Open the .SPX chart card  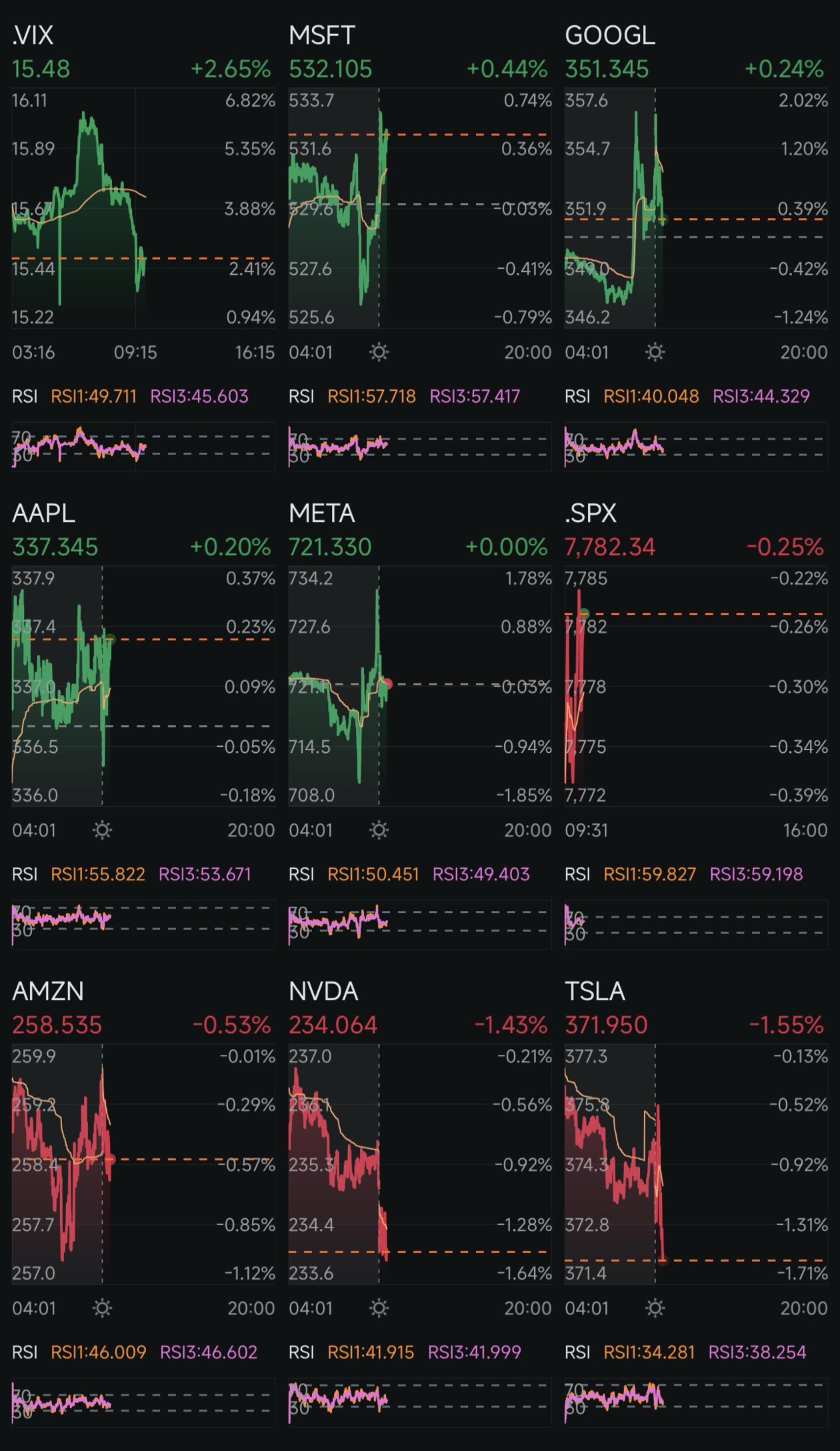click(x=697, y=725)
